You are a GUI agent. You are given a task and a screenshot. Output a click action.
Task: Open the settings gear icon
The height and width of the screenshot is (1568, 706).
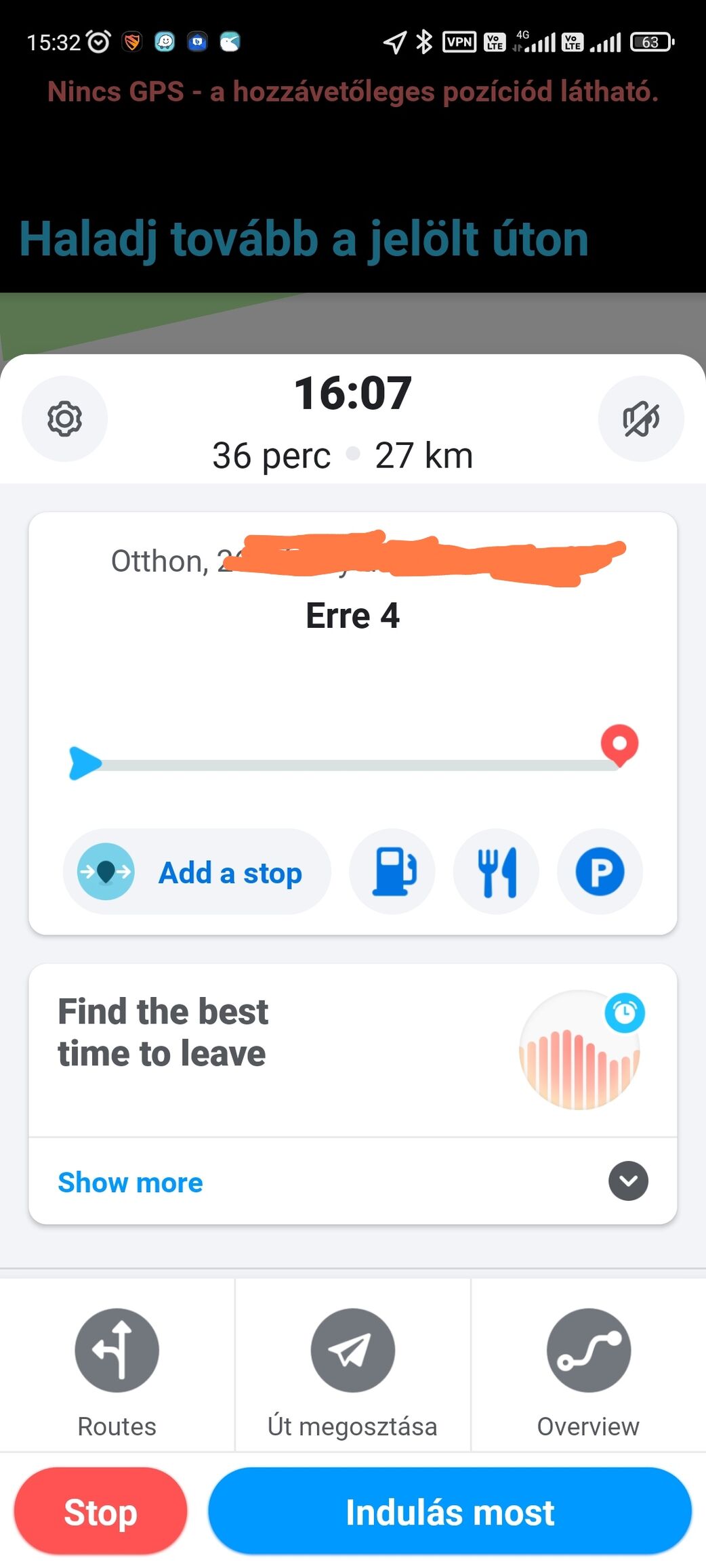click(x=64, y=419)
